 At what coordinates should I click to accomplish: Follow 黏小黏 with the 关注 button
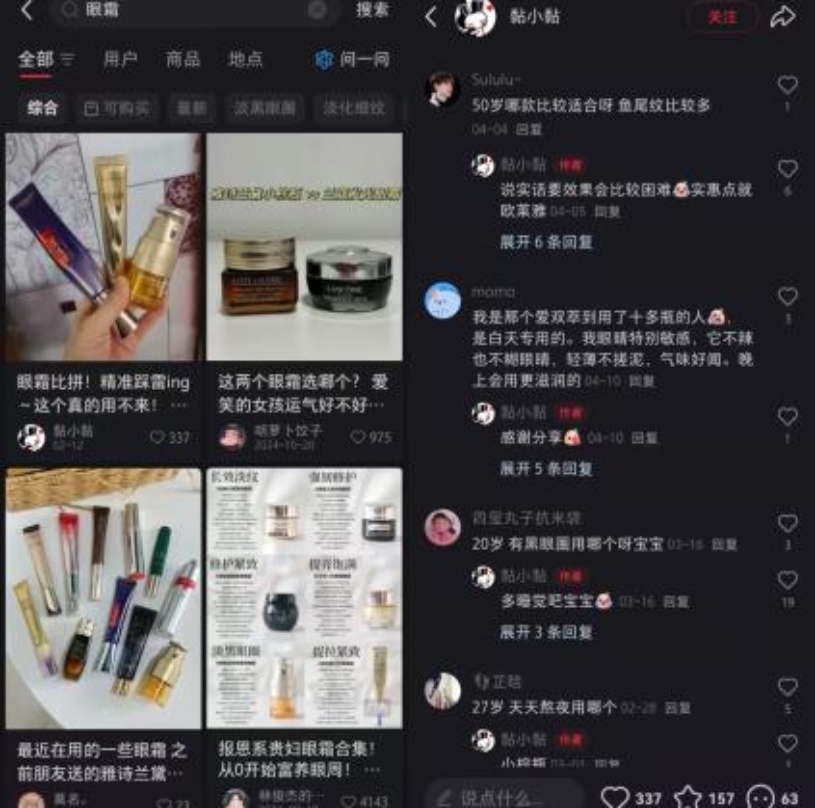click(x=722, y=17)
